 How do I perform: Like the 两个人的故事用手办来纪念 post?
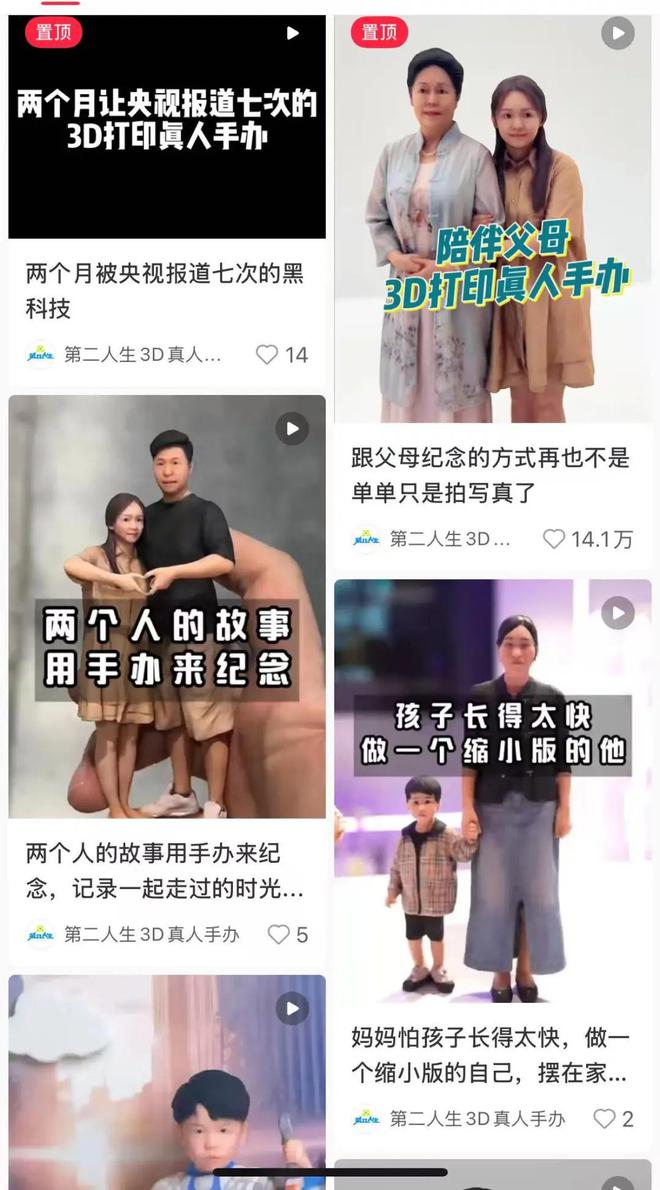pos(278,934)
